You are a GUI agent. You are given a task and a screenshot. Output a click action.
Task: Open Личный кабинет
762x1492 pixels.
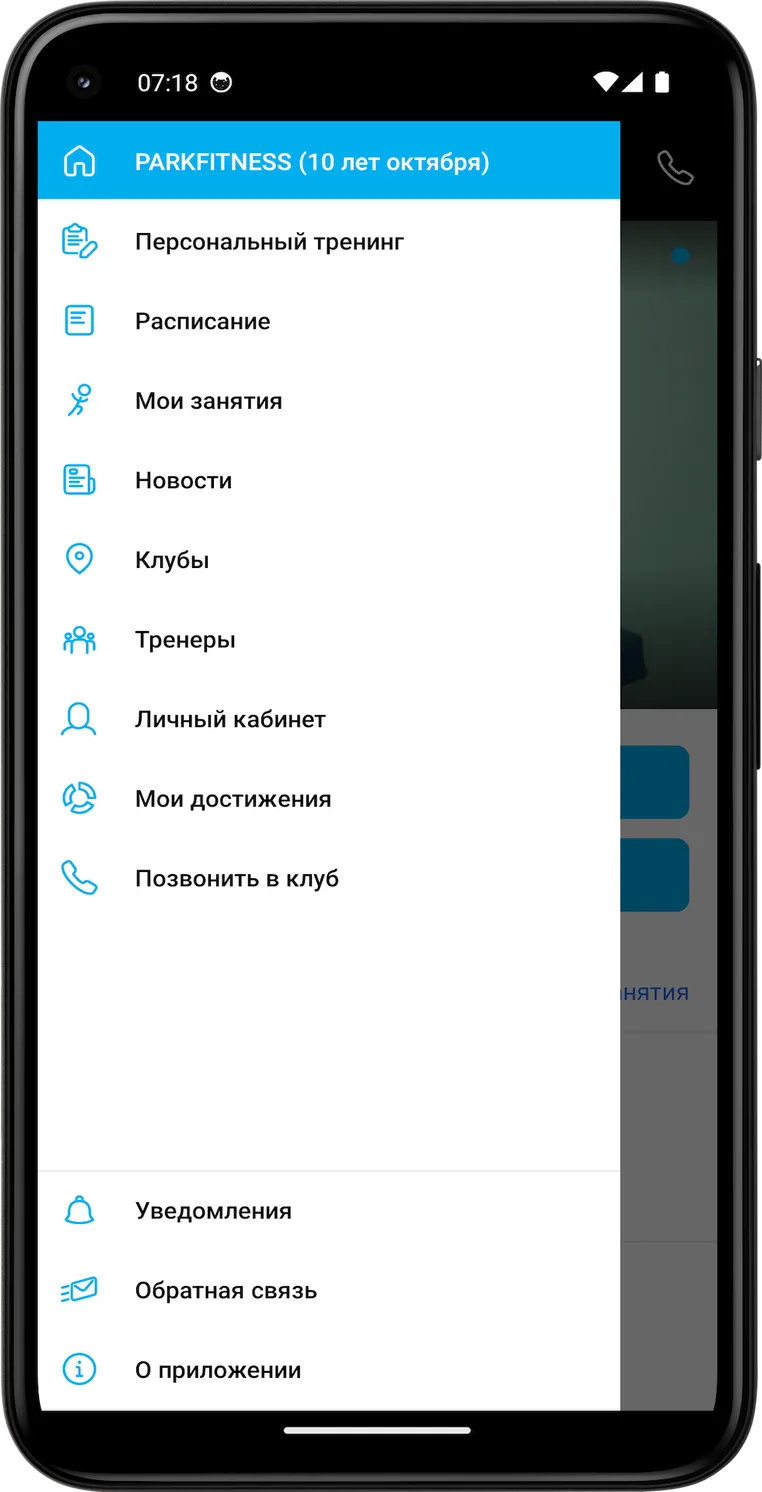329,719
